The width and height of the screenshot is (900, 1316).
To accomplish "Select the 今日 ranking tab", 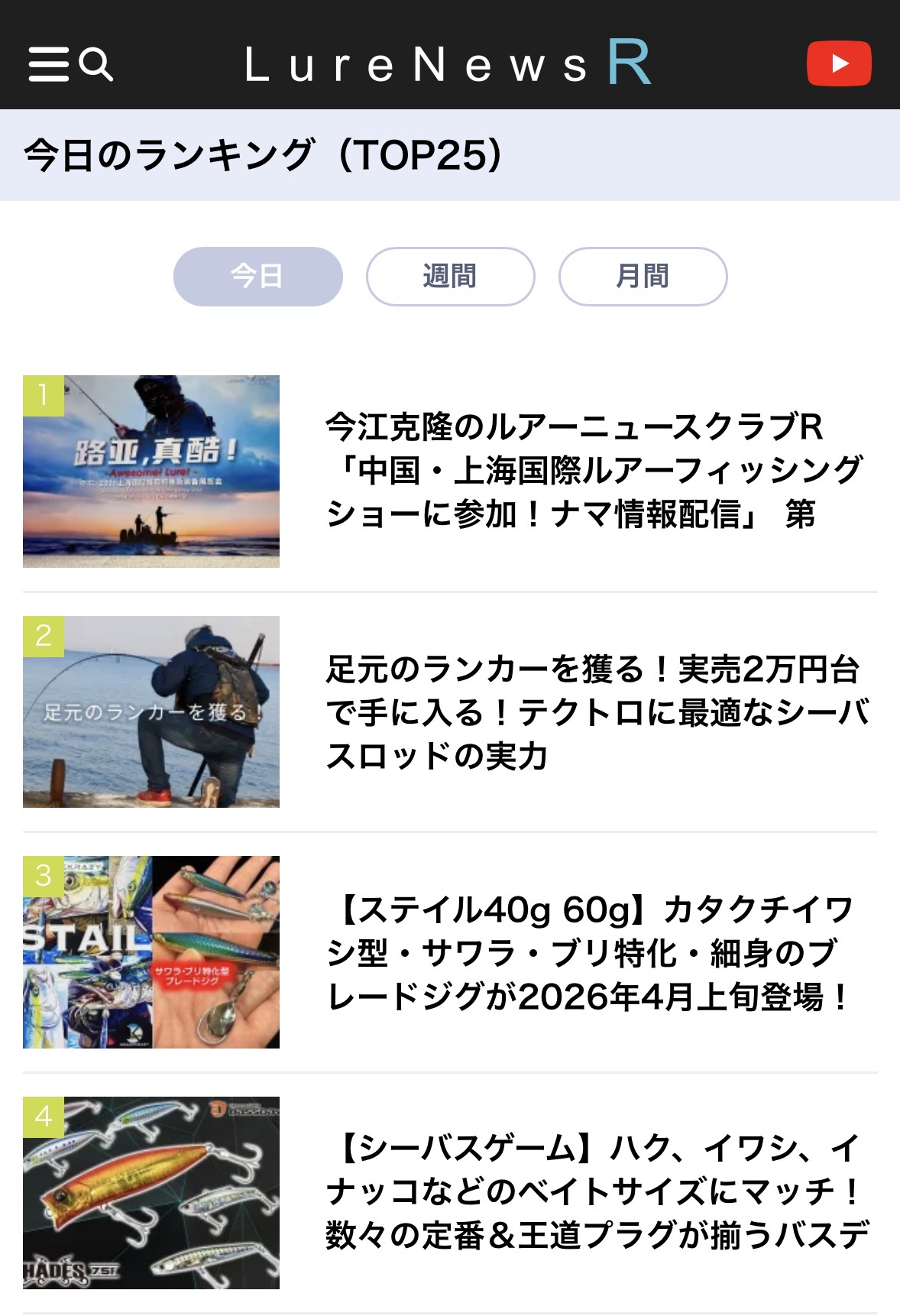I will pyautogui.click(x=257, y=277).
